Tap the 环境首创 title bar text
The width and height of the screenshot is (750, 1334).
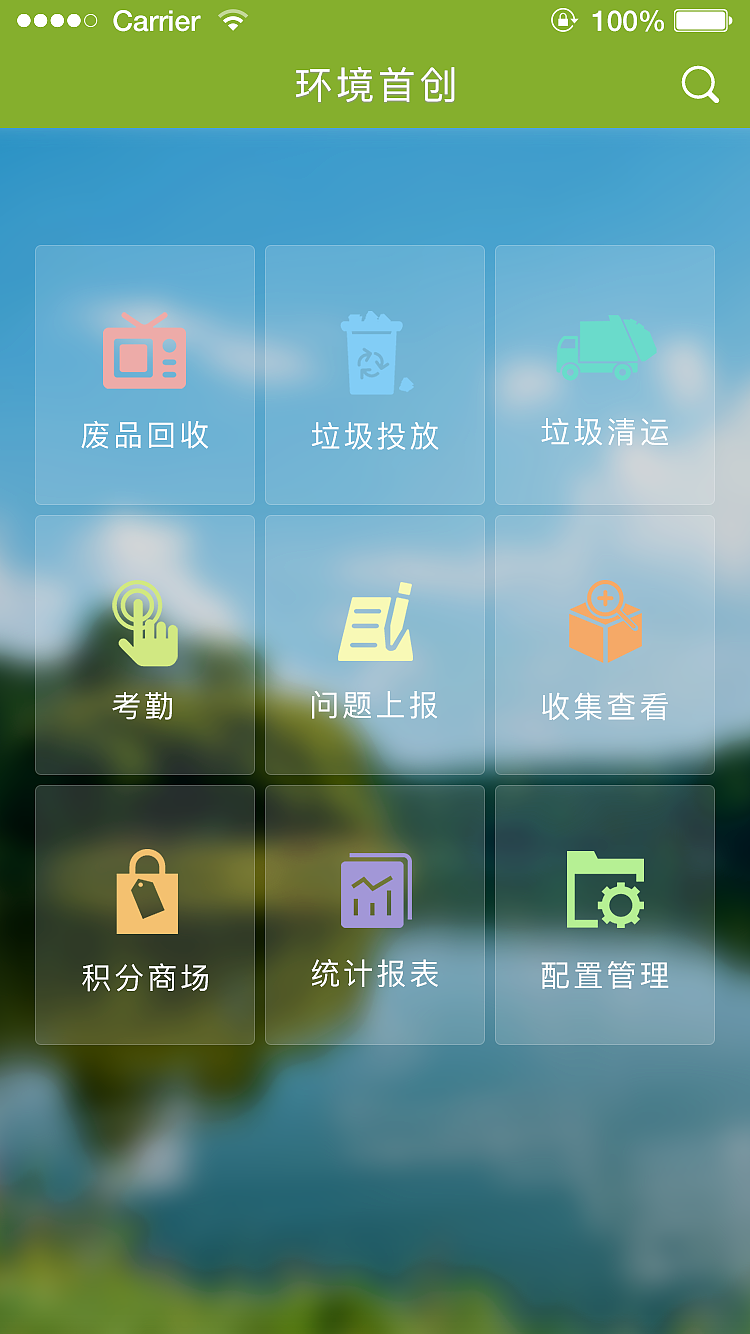[x=375, y=86]
